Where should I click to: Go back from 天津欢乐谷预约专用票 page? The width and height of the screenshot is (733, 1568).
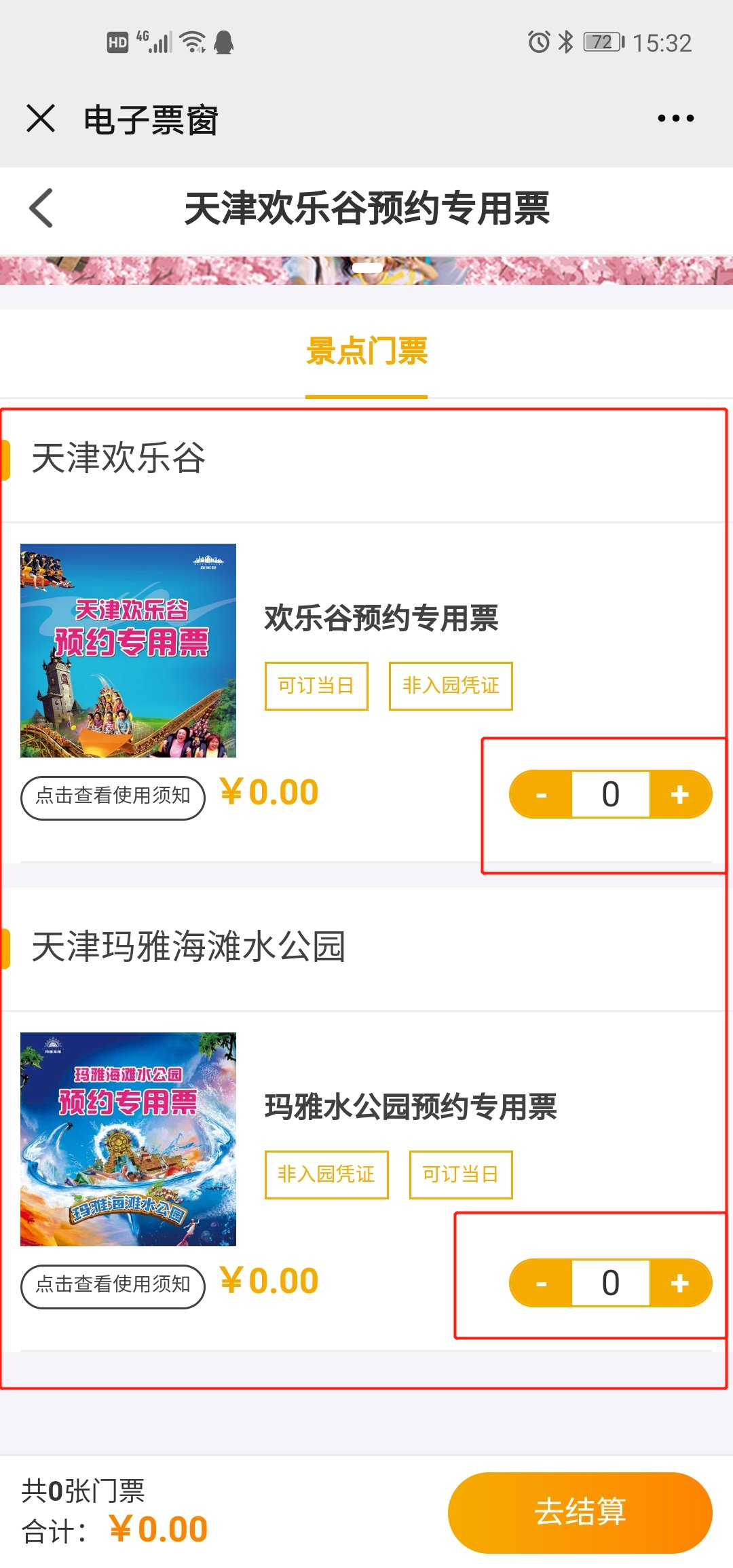point(41,208)
